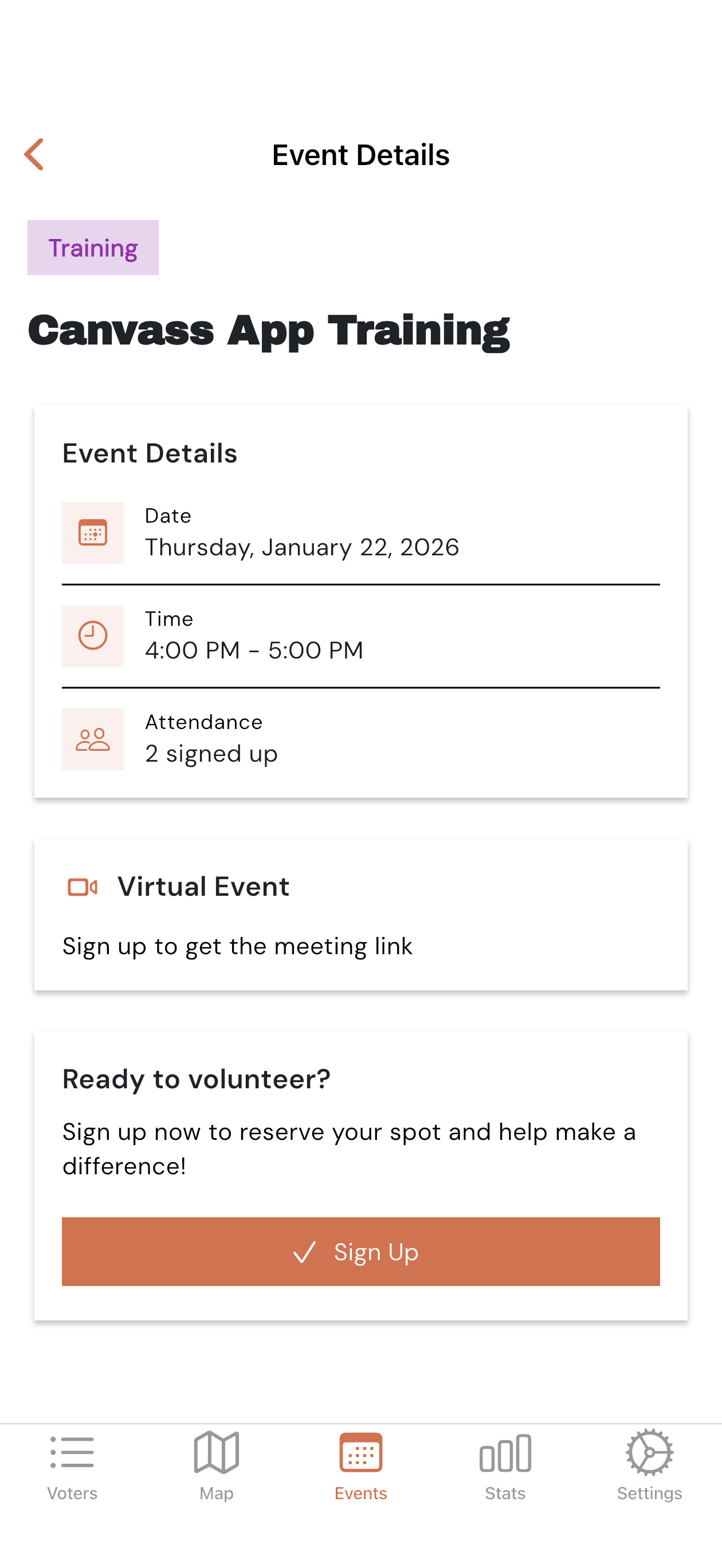Go back using the back chevron

coord(35,154)
